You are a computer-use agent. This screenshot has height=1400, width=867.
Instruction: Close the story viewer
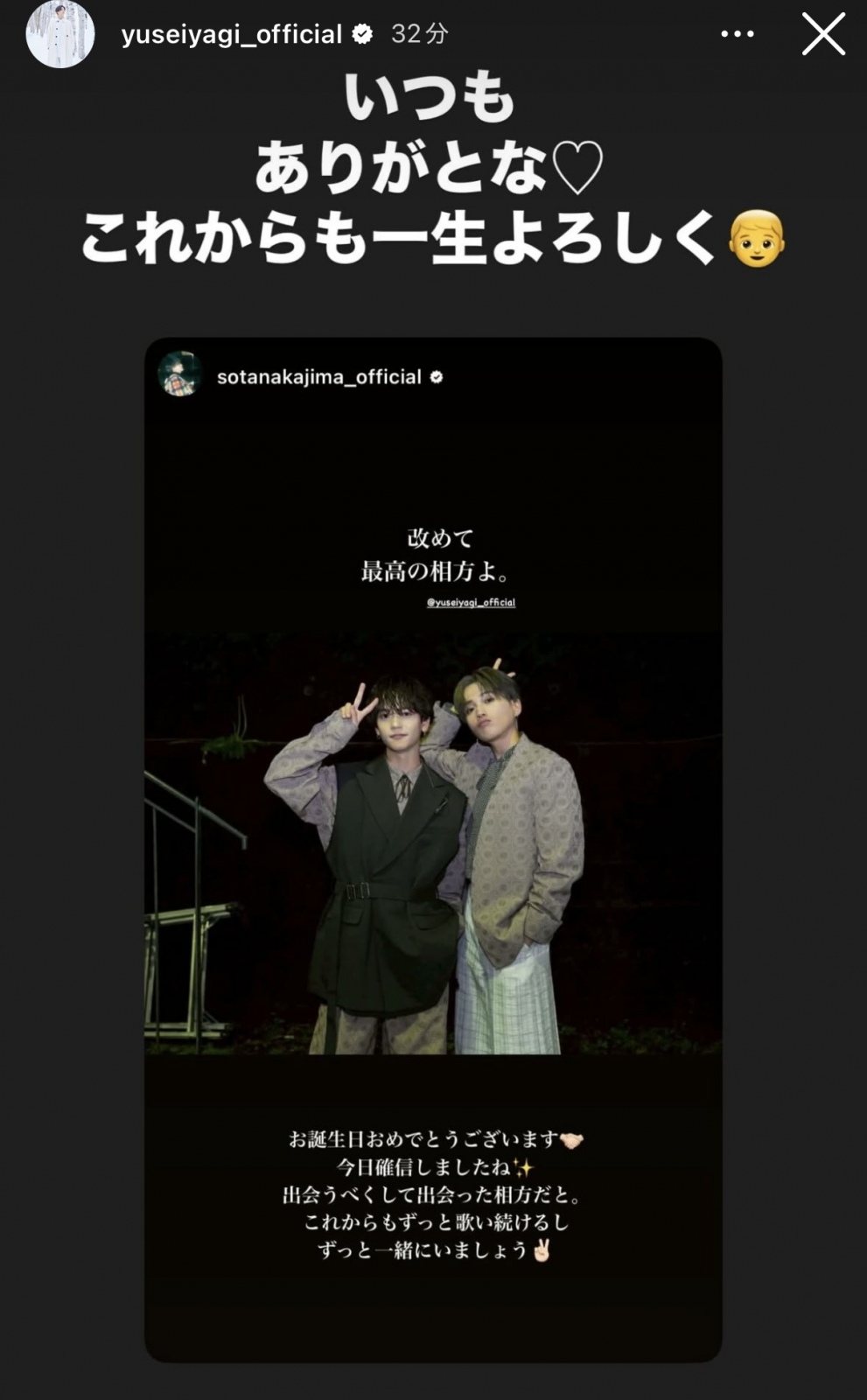(x=823, y=35)
